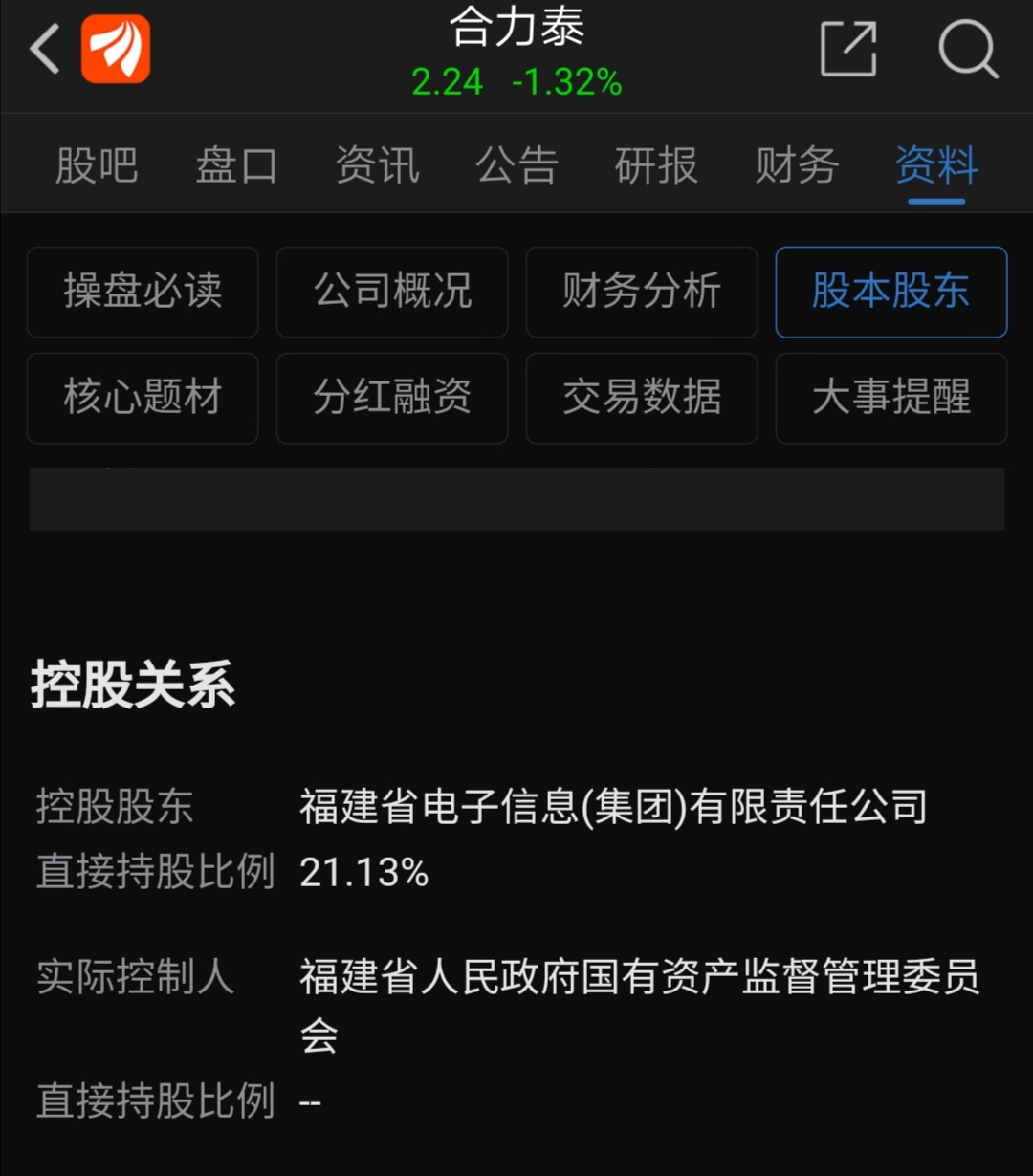Open the East Money app logo
This screenshot has height=1176, width=1033.
click(117, 48)
